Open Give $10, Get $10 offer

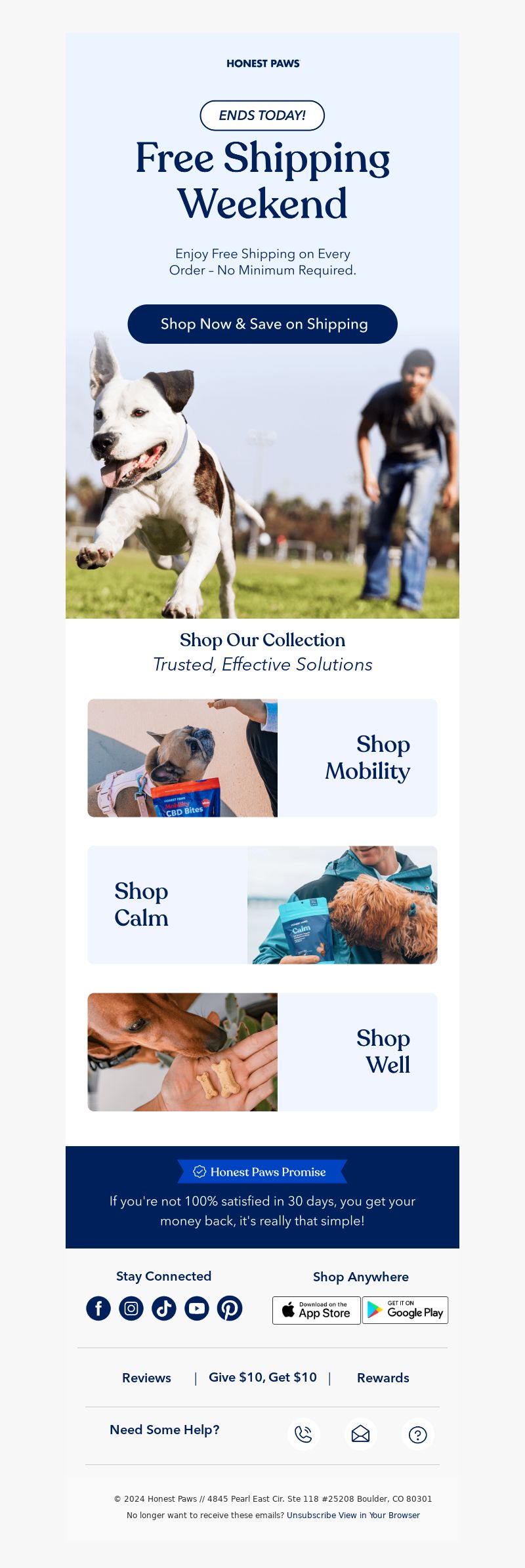(262, 1377)
